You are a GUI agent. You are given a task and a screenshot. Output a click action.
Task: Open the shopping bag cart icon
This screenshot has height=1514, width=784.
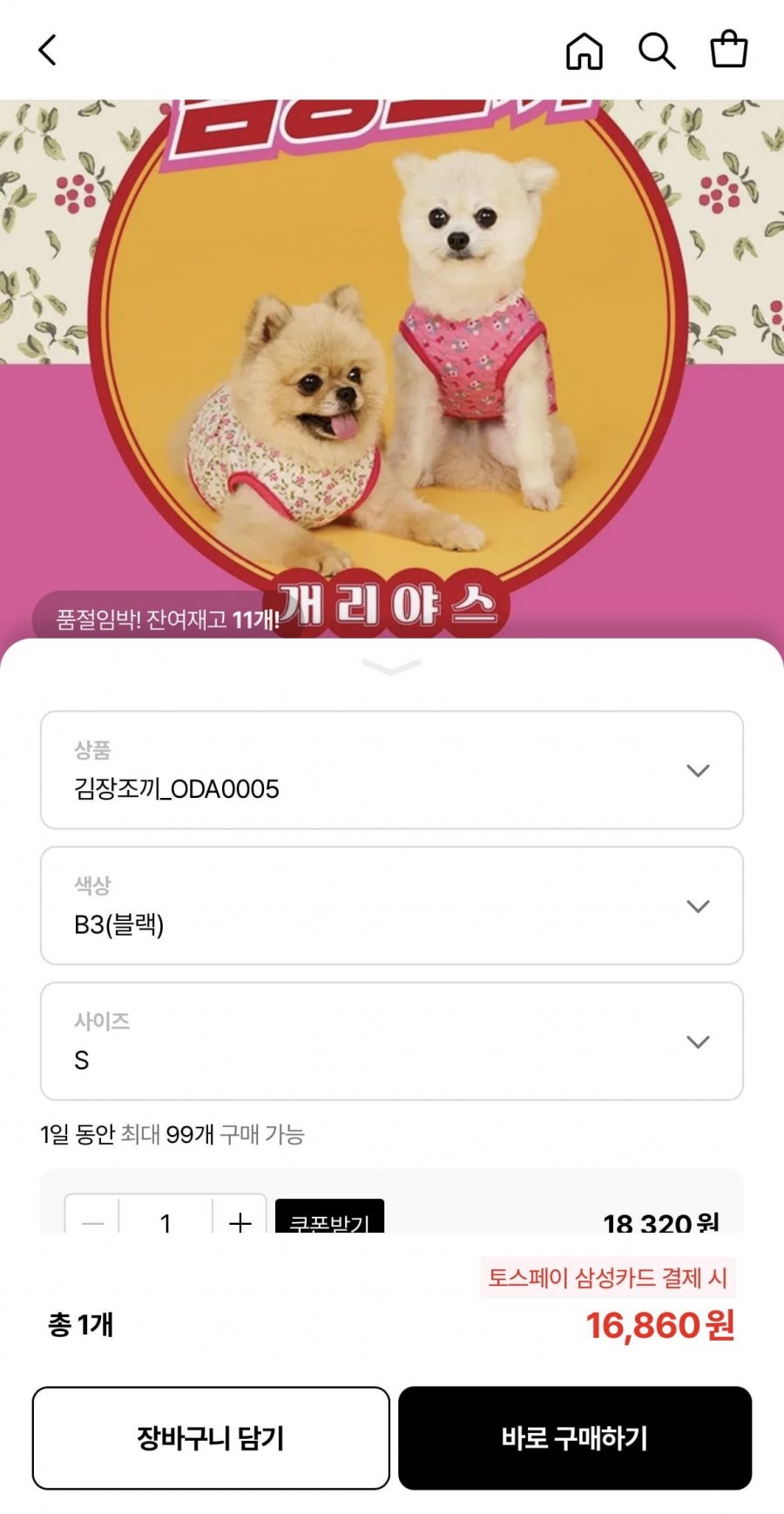point(729,50)
